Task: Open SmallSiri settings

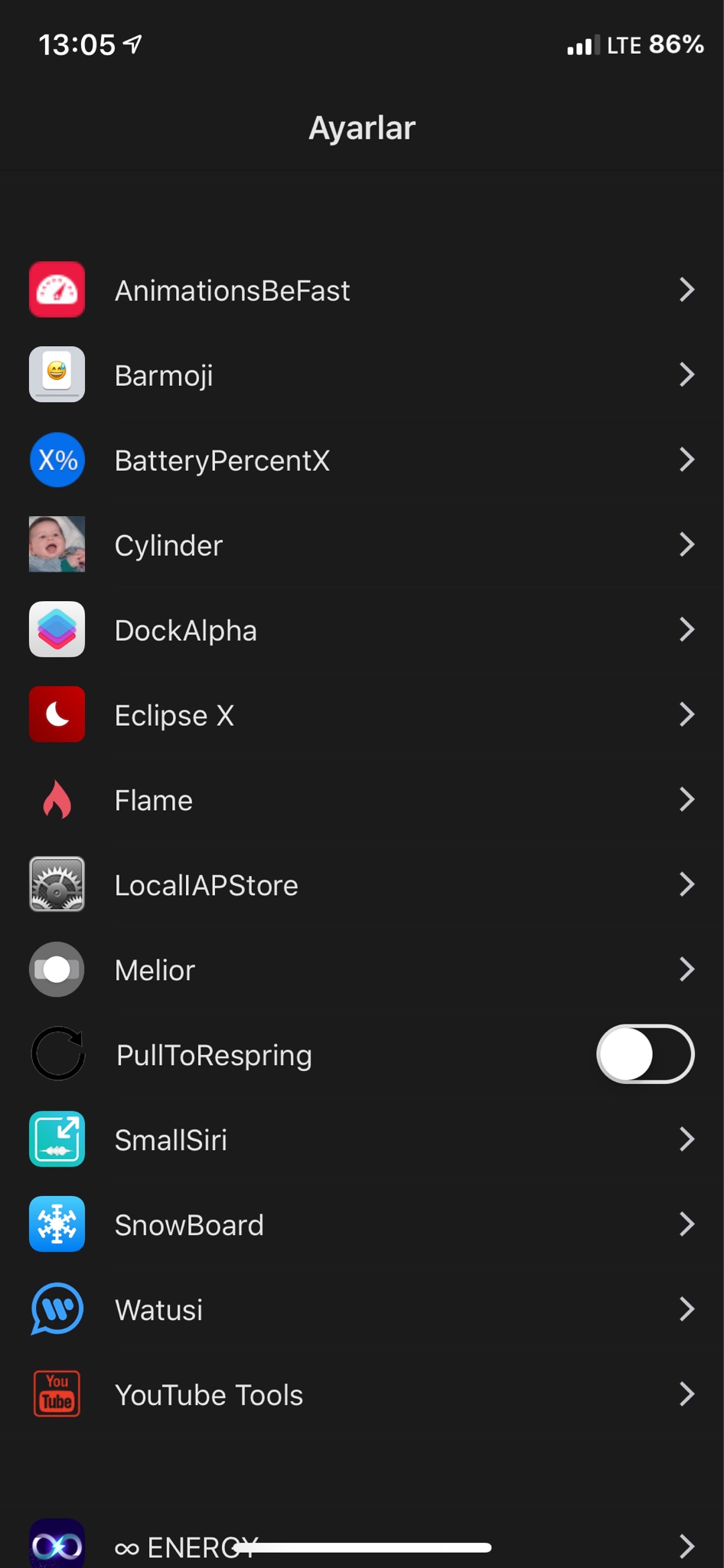Action: point(361,1140)
